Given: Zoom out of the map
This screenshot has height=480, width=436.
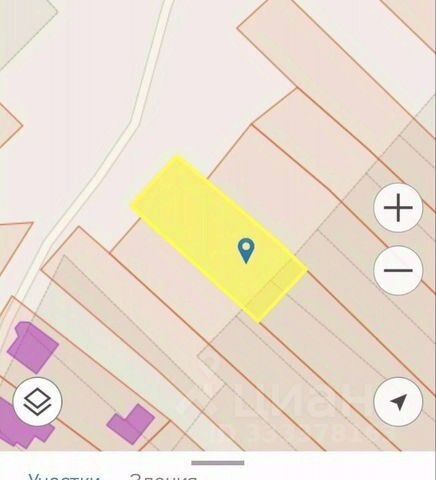Looking at the screenshot, I should point(398,270).
